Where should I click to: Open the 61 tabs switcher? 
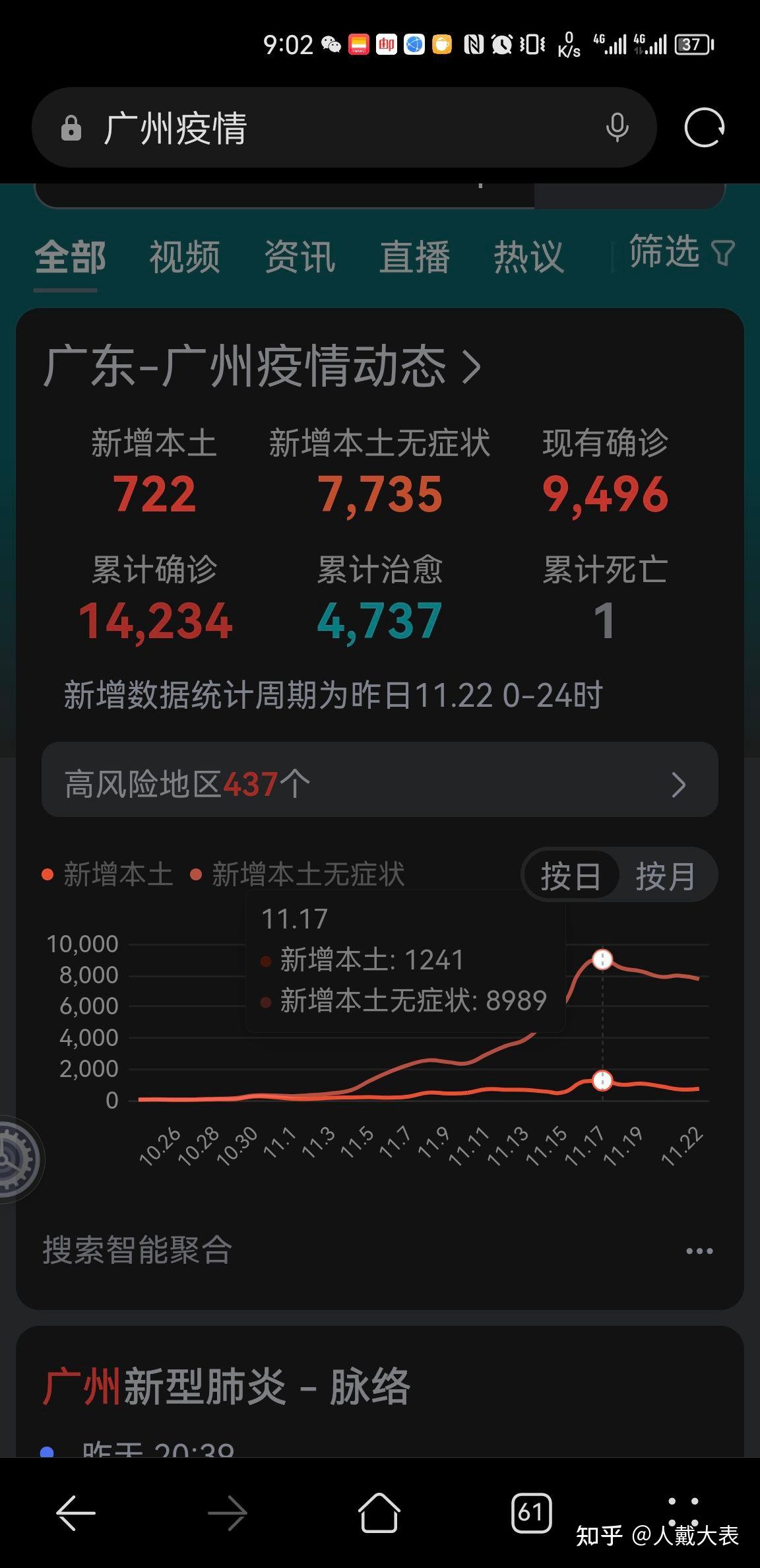point(531,1512)
